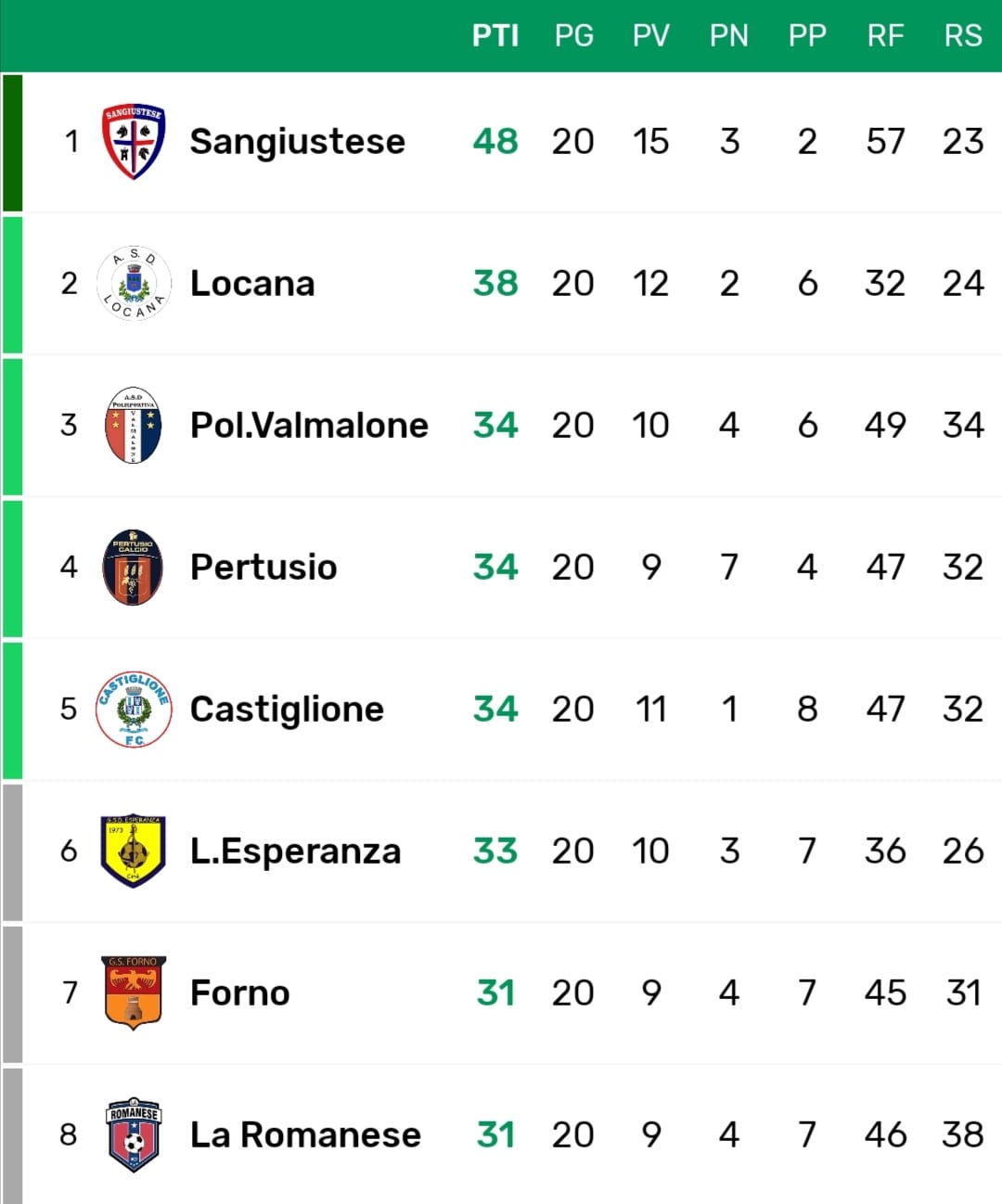Click the La Romanese team badge
This screenshot has height=1204, width=1002.
point(133,1134)
